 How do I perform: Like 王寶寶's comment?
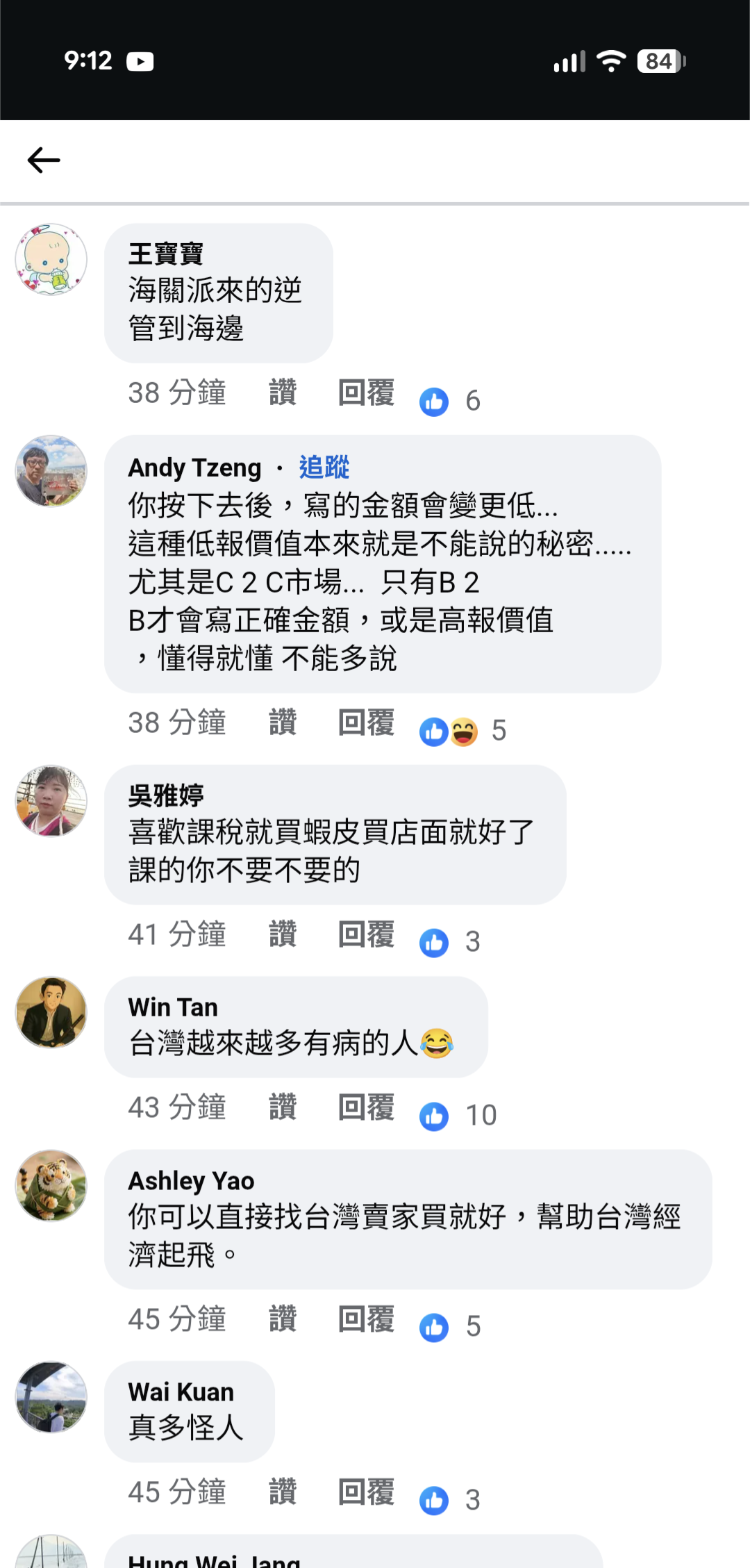point(283,393)
